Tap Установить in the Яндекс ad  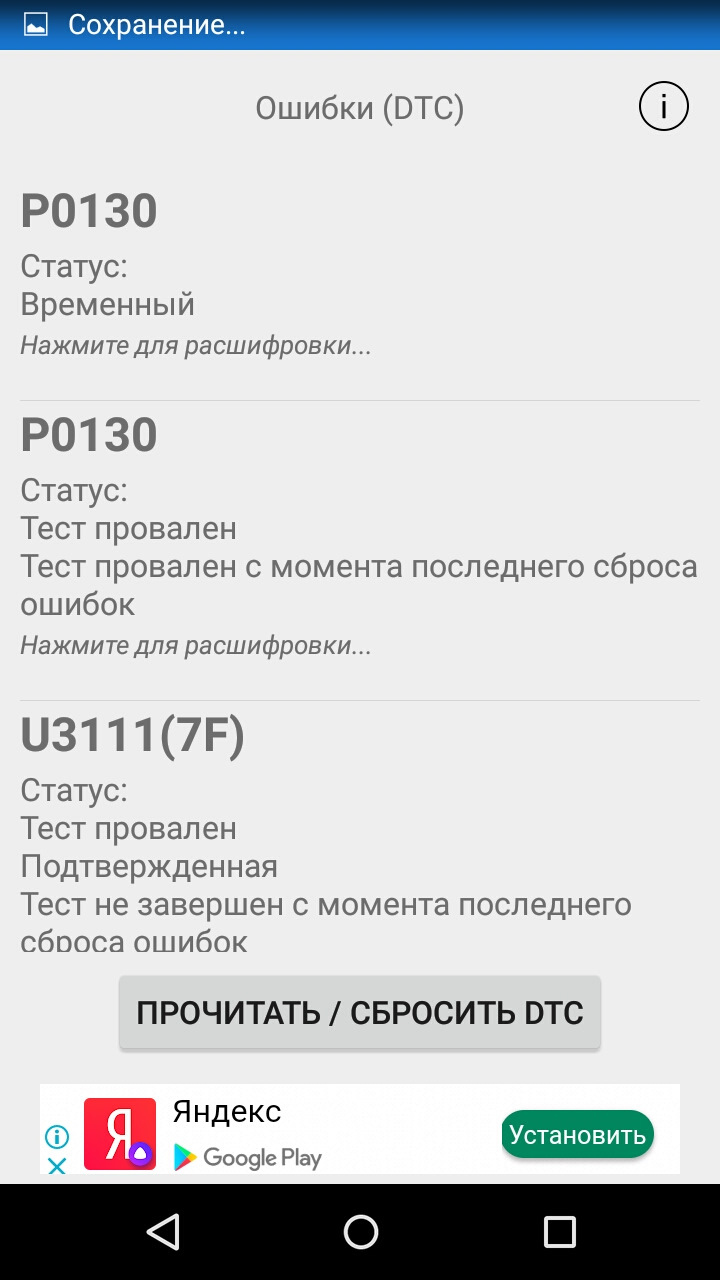[577, 1134]
